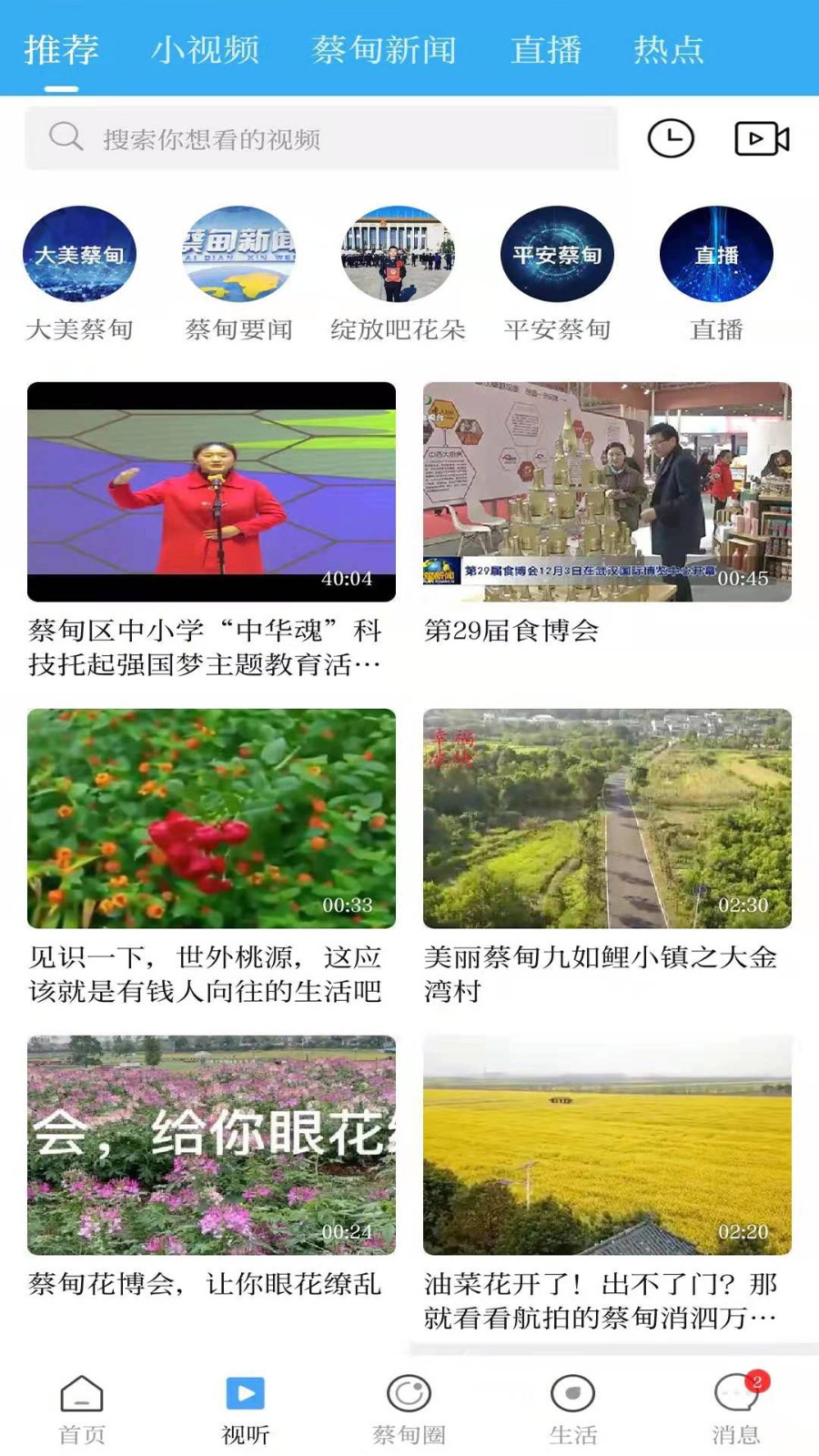Watch the 油菜花开了 aerial video
The height and width of the screenshot is (1456, 819).
(607, 1145)
